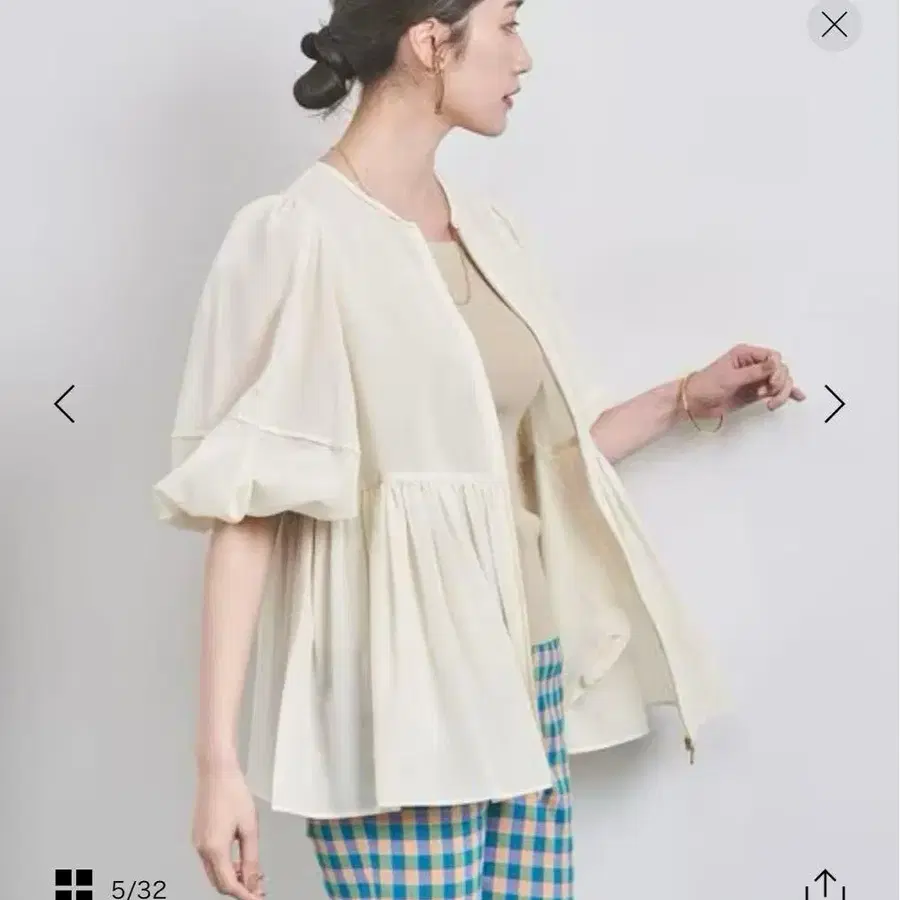
Task: Advance to the next photo
Action: click(834, 404)
